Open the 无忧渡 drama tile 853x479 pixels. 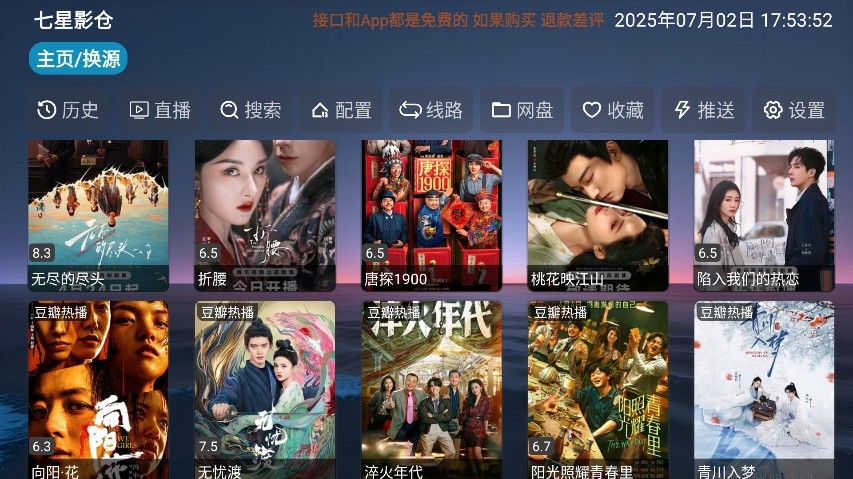[264, 390]
